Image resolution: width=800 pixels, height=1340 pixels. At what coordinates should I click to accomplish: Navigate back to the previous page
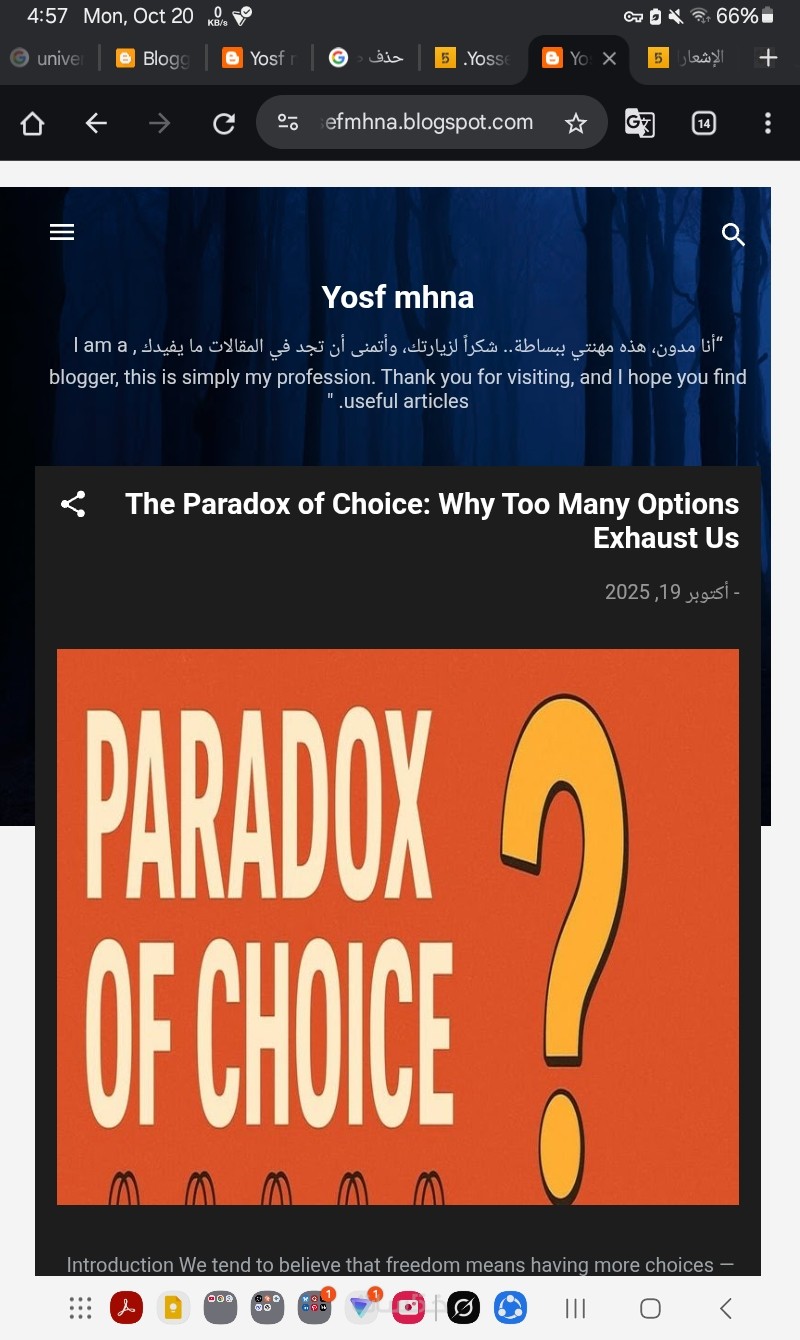96,123
